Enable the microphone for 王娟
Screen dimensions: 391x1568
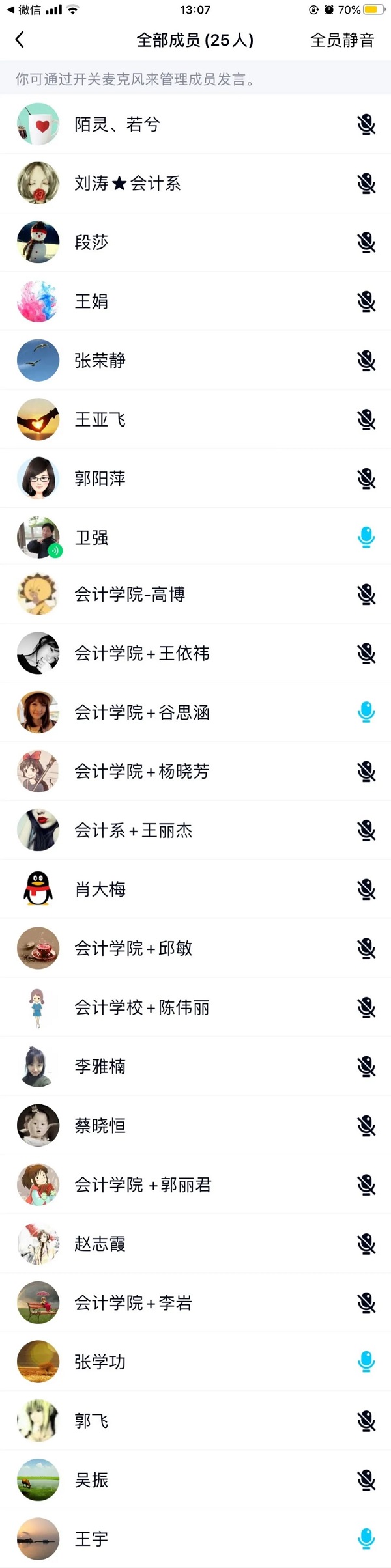(366, 301)
